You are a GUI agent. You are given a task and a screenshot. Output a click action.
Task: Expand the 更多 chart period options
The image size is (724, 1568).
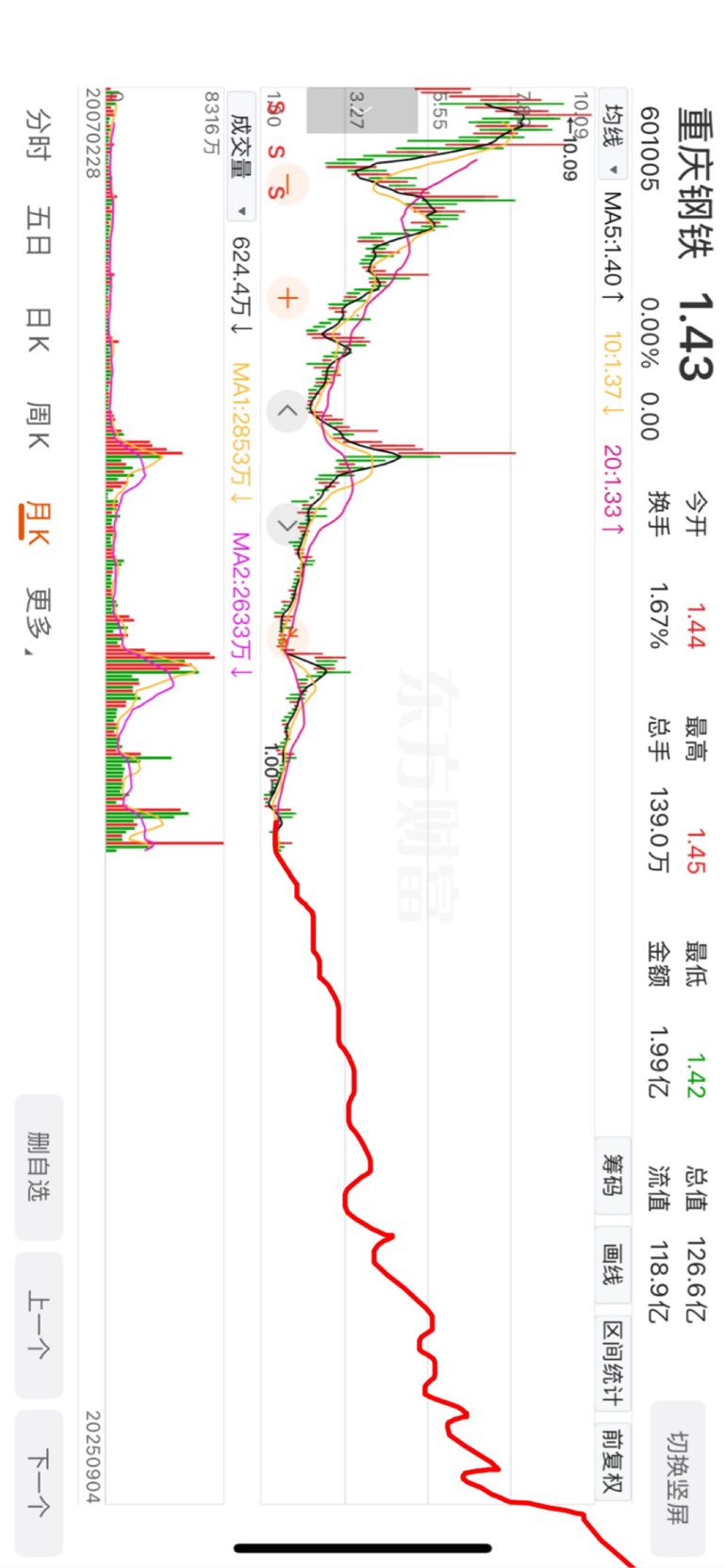click(x=38, y=620)
